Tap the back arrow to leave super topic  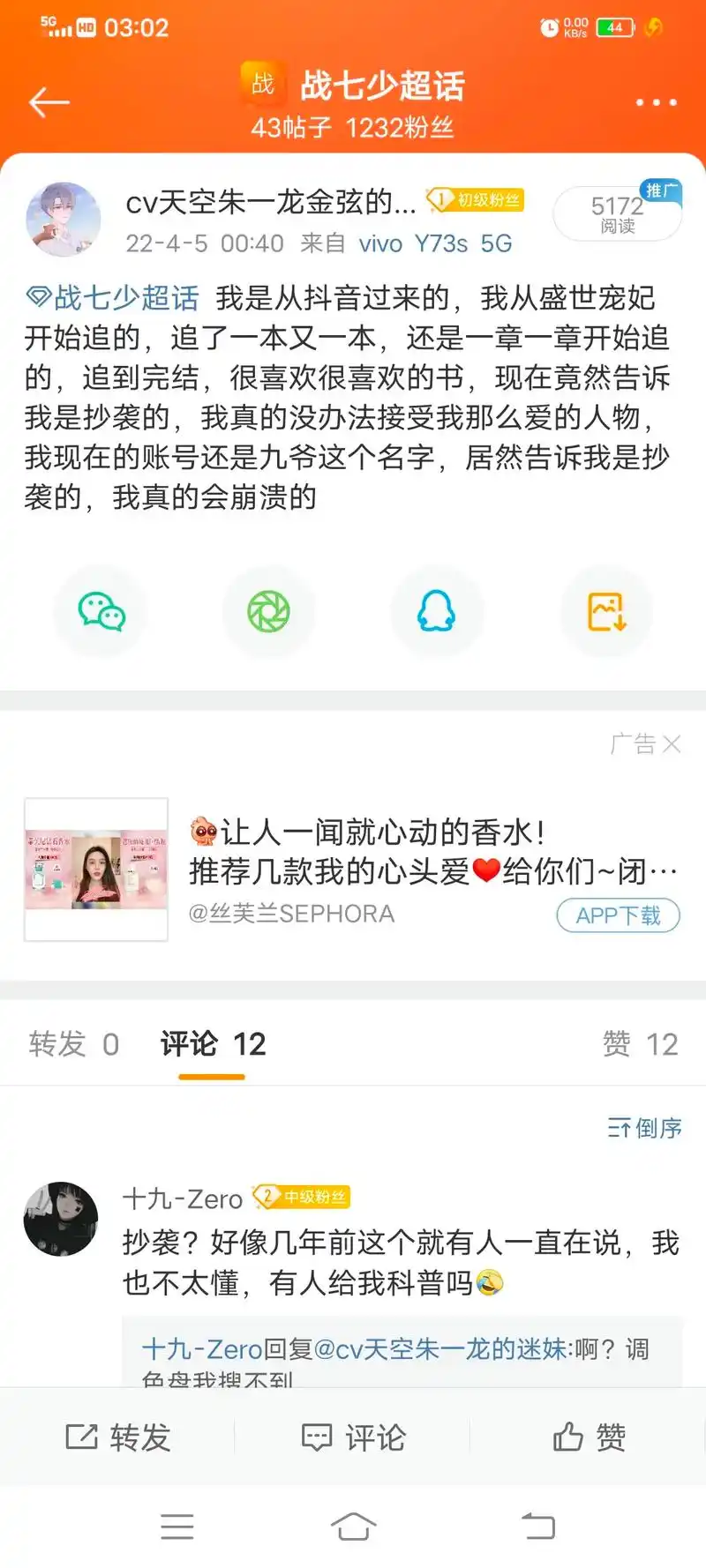click(49, 102)
